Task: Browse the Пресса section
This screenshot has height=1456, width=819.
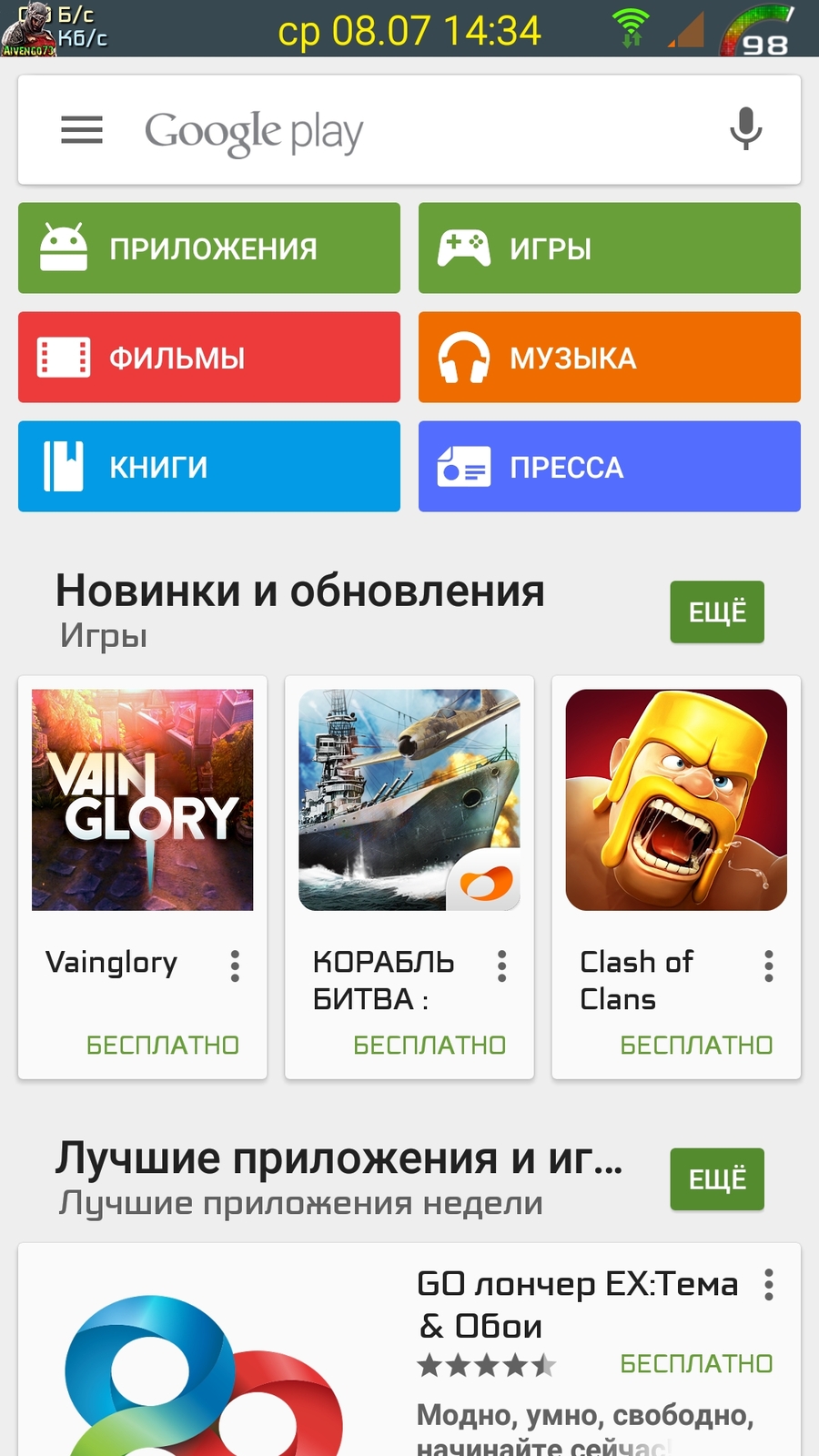Action: click(610, 467)
